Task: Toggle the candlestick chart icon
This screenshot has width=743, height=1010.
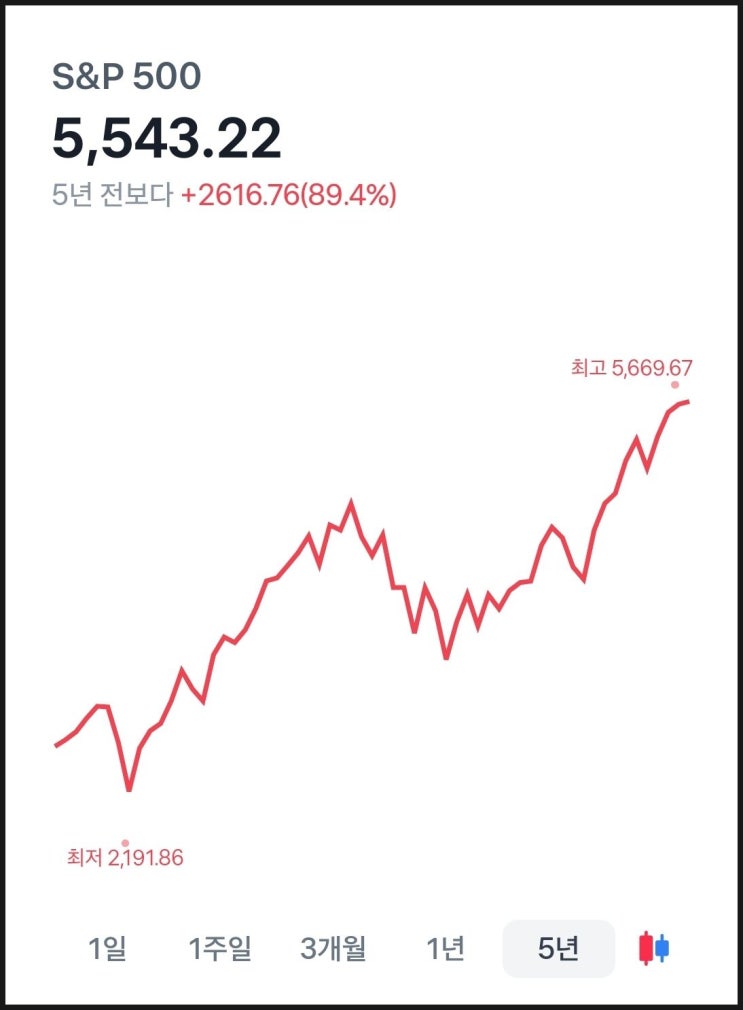Action: click(x=654, y=948)
